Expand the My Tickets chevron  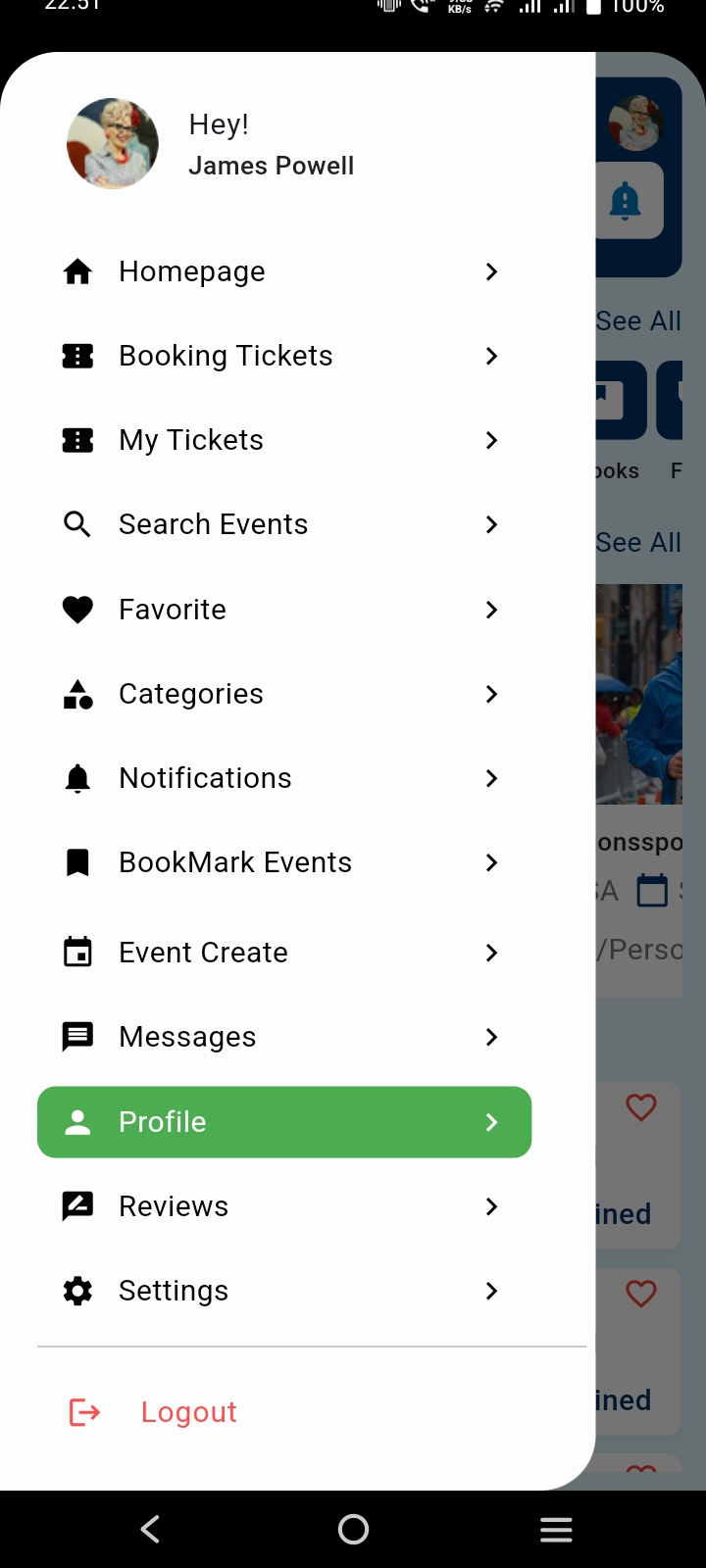491,440
